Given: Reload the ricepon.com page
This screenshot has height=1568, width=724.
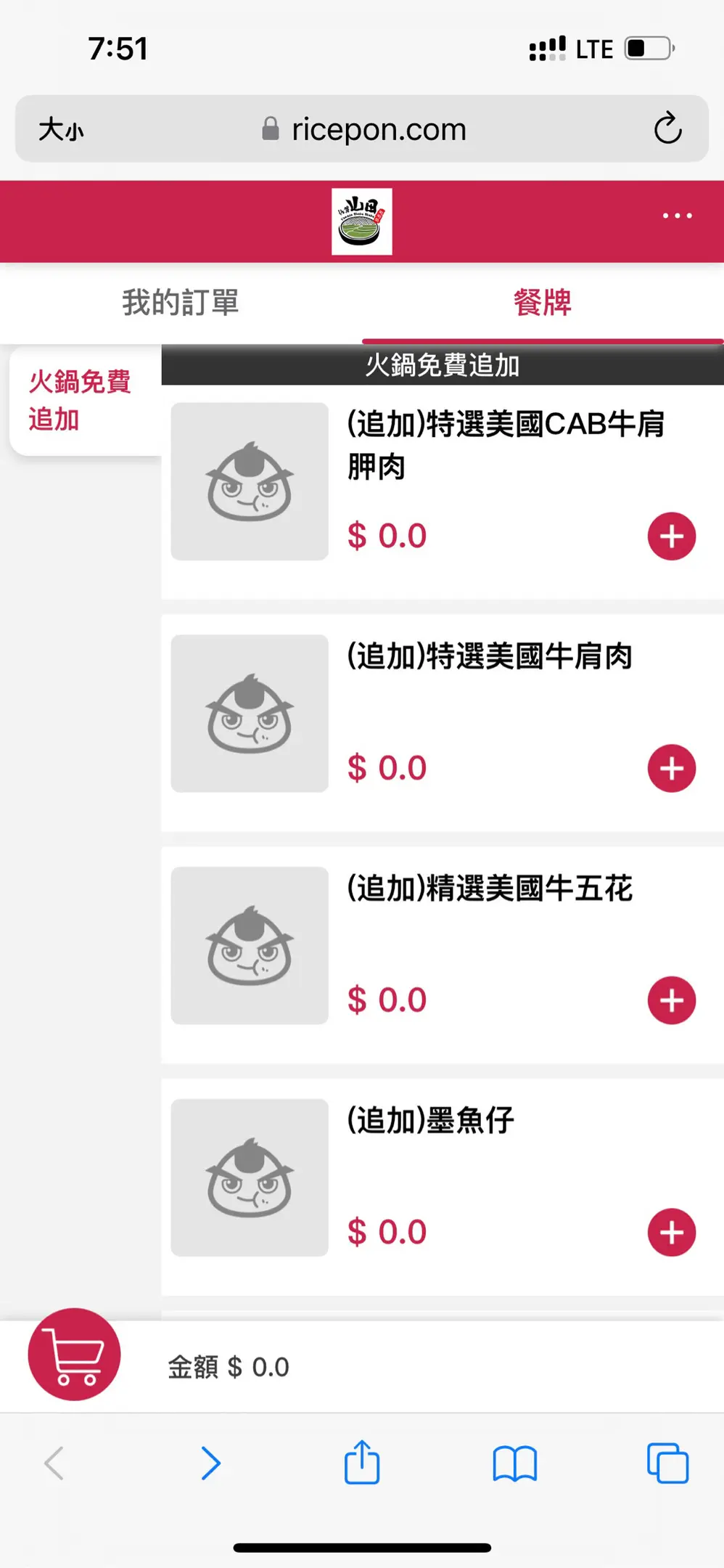Looking at the screenshot, I should [x=667, y=129].
